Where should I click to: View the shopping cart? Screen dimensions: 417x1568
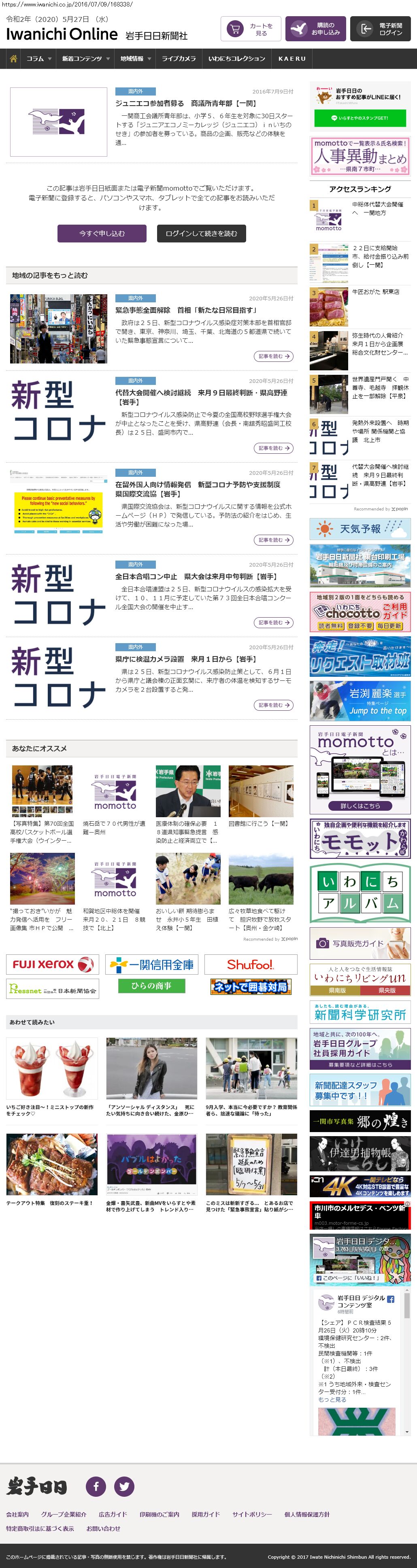pos(250,29)
